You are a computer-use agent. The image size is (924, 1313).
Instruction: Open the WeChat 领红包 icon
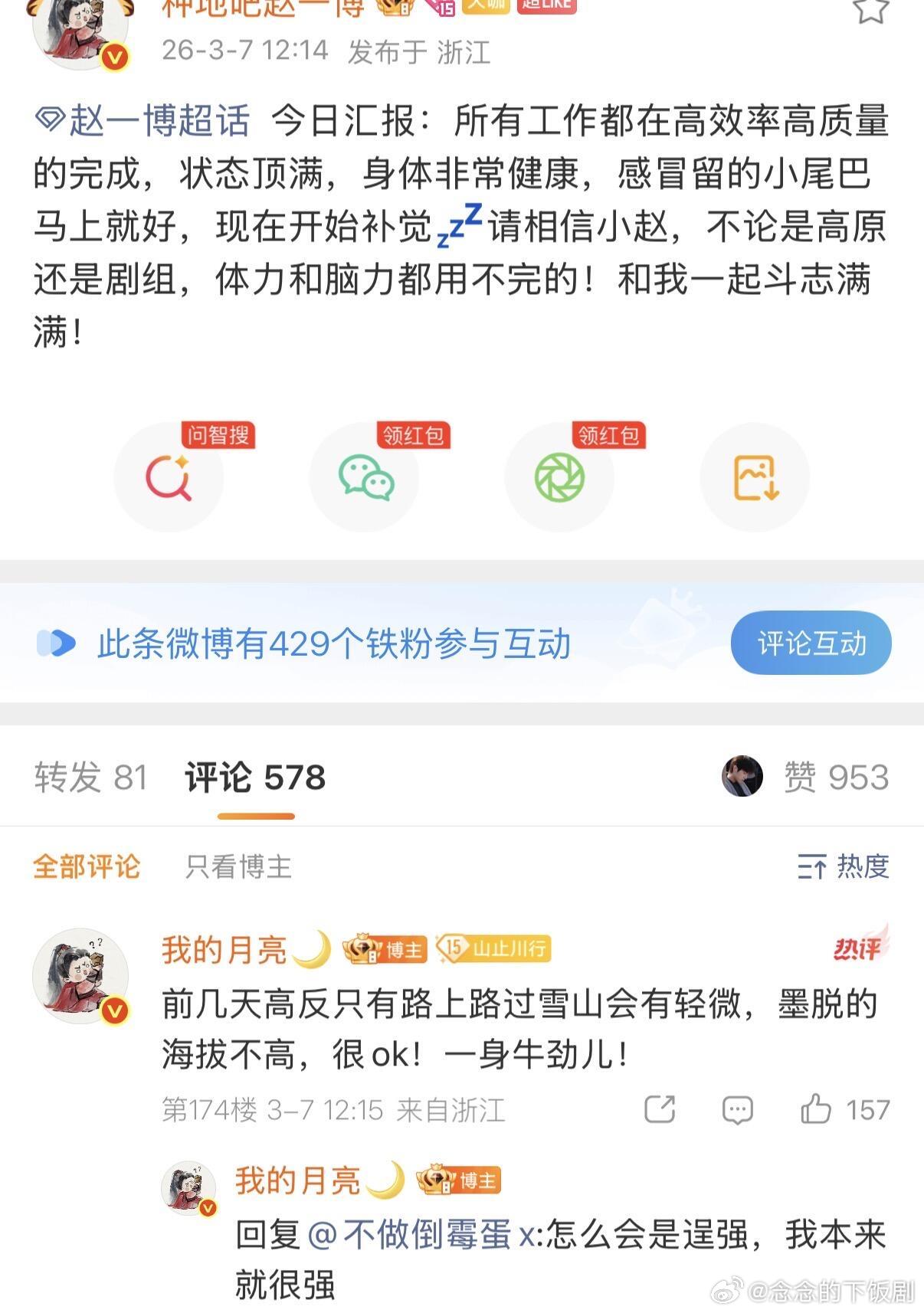tap(365, 476)
